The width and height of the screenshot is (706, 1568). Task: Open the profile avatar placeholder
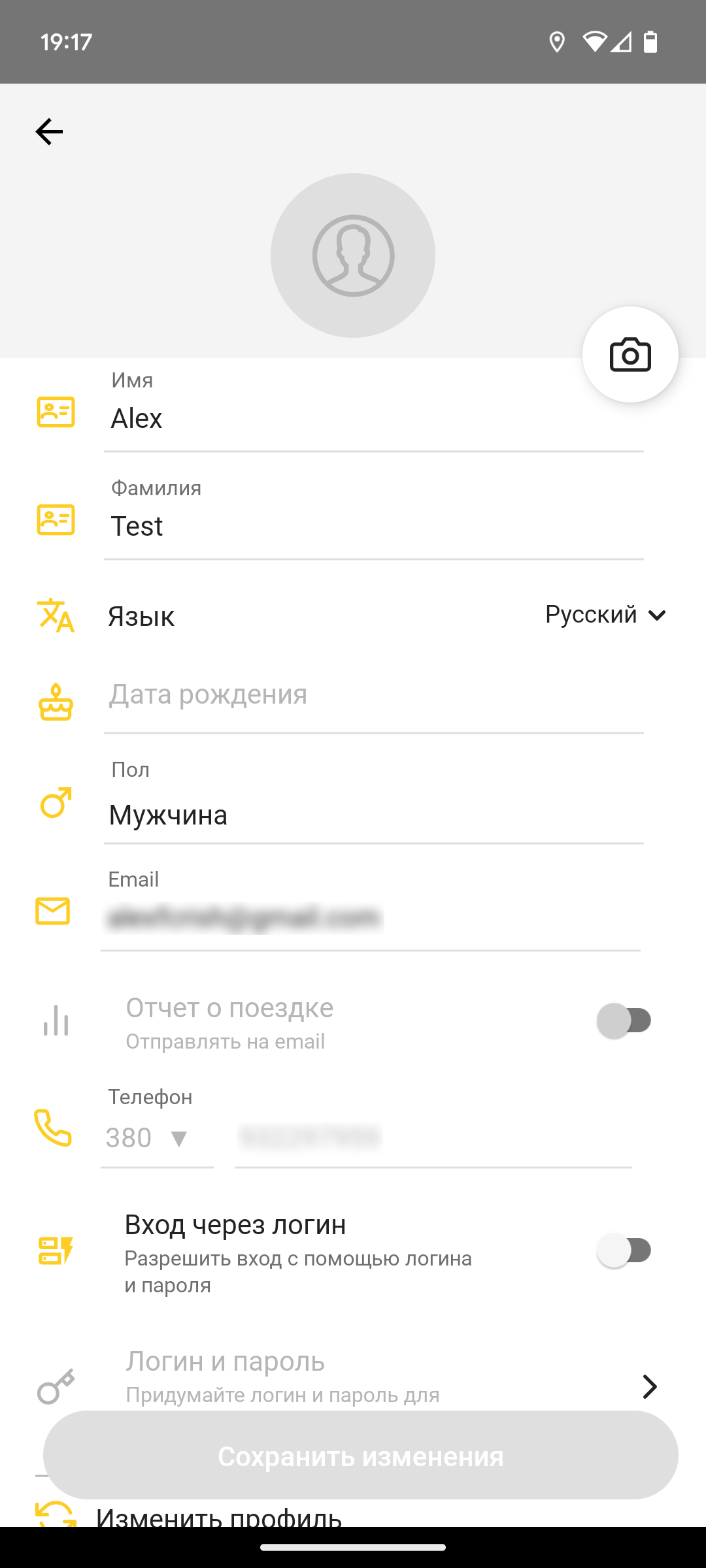point(353,255)
